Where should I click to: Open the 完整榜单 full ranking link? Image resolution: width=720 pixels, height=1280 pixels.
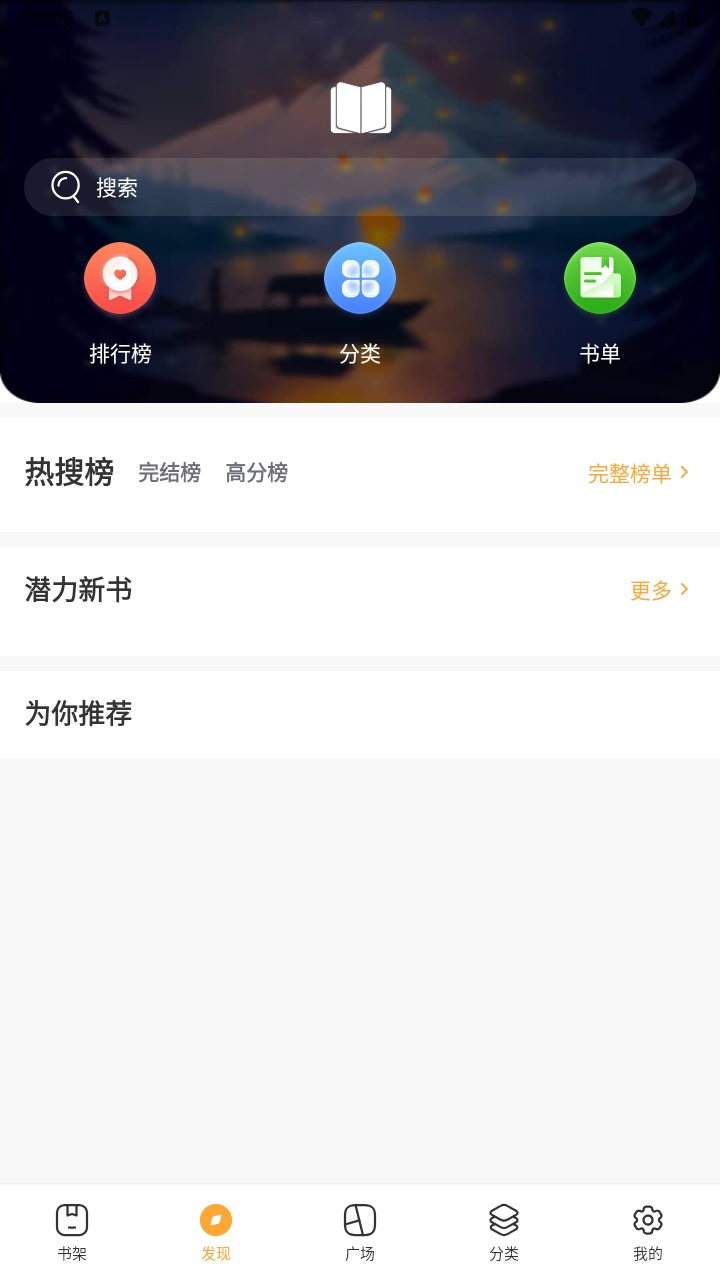pos(630,473)
